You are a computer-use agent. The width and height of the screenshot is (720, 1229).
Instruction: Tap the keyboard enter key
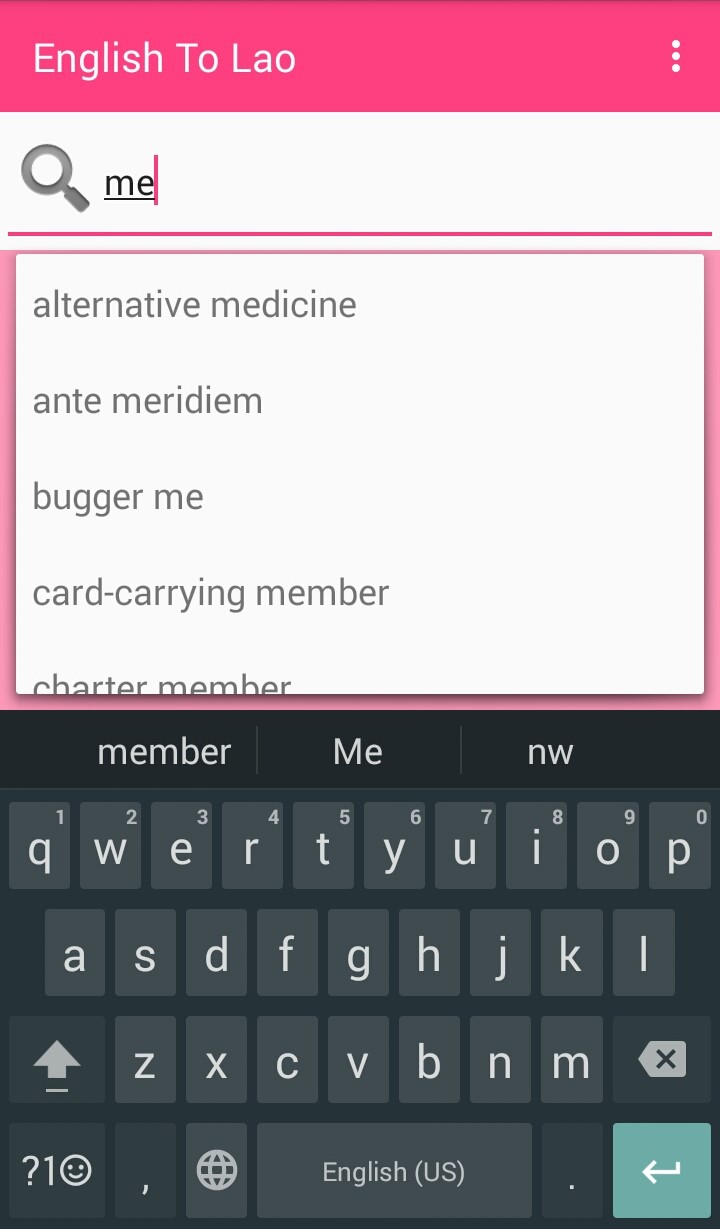click(x=662, y=1170)
